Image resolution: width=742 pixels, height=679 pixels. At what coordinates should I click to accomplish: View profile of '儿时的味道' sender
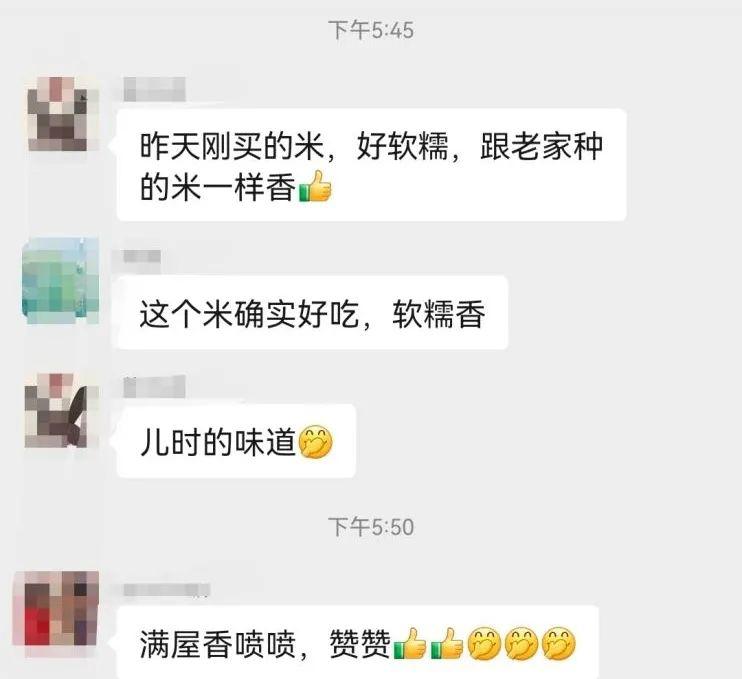tap(61, 410)
